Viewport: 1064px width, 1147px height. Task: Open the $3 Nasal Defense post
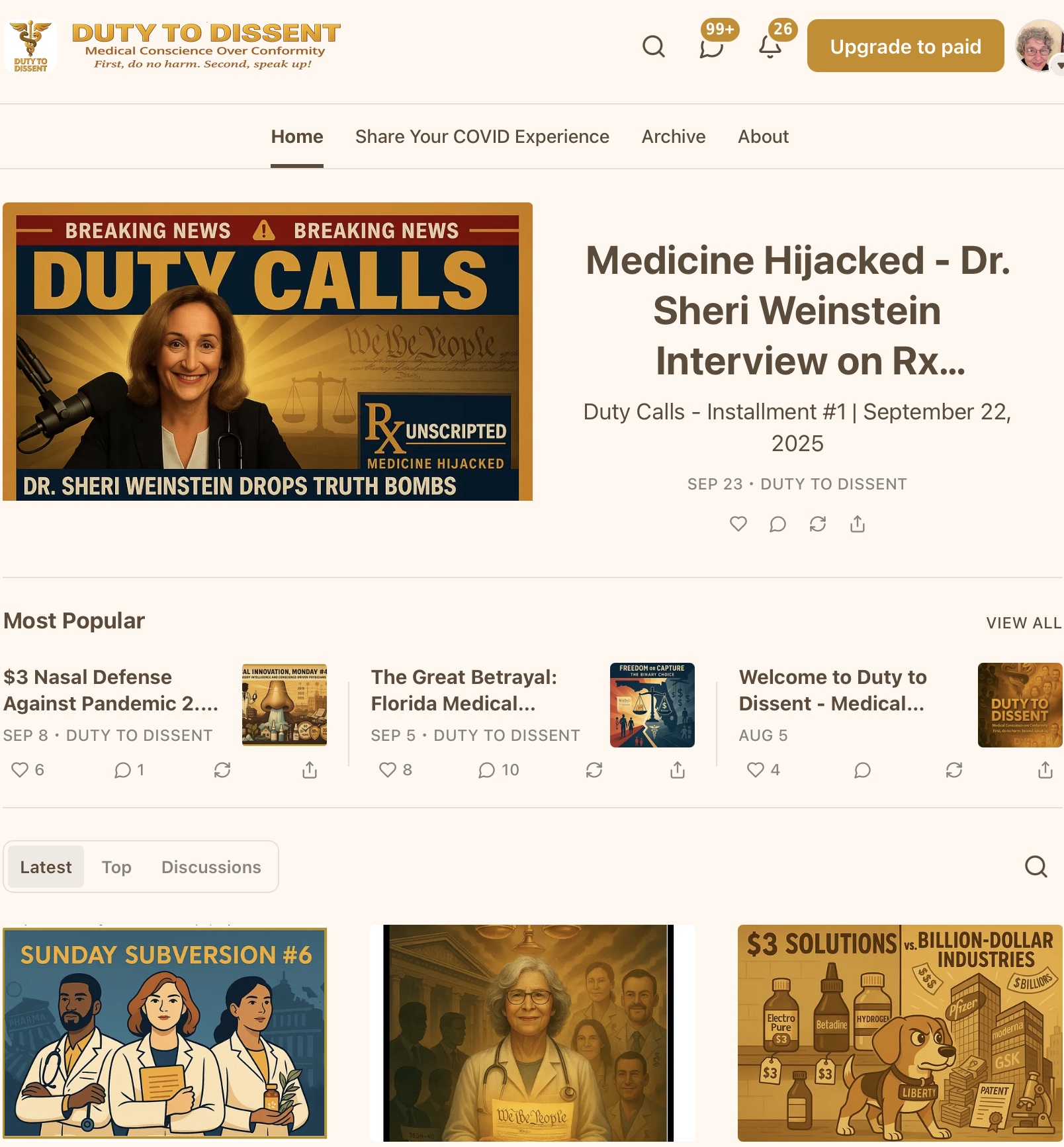111,690
